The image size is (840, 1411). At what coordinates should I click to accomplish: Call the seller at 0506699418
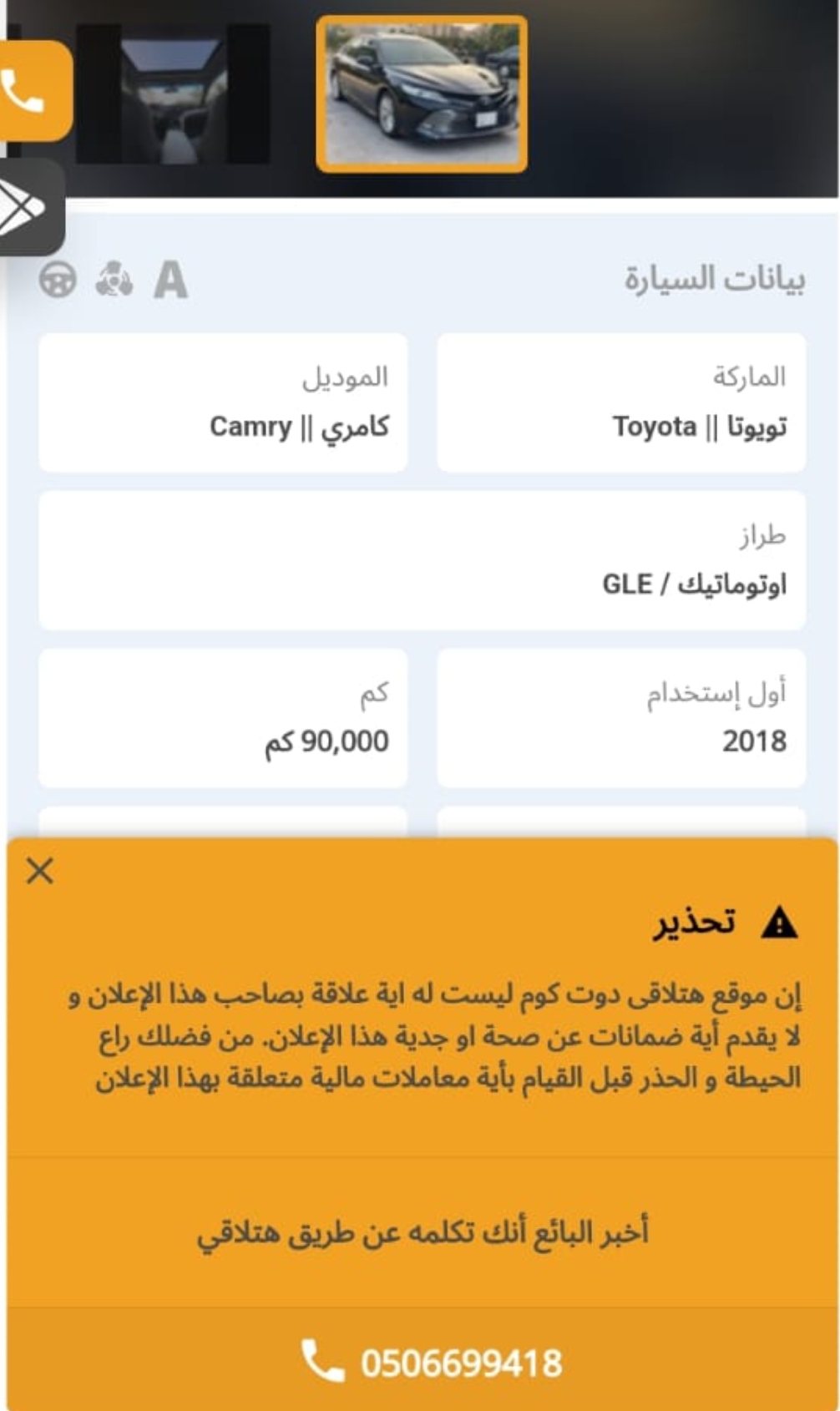pos(431,1362)
